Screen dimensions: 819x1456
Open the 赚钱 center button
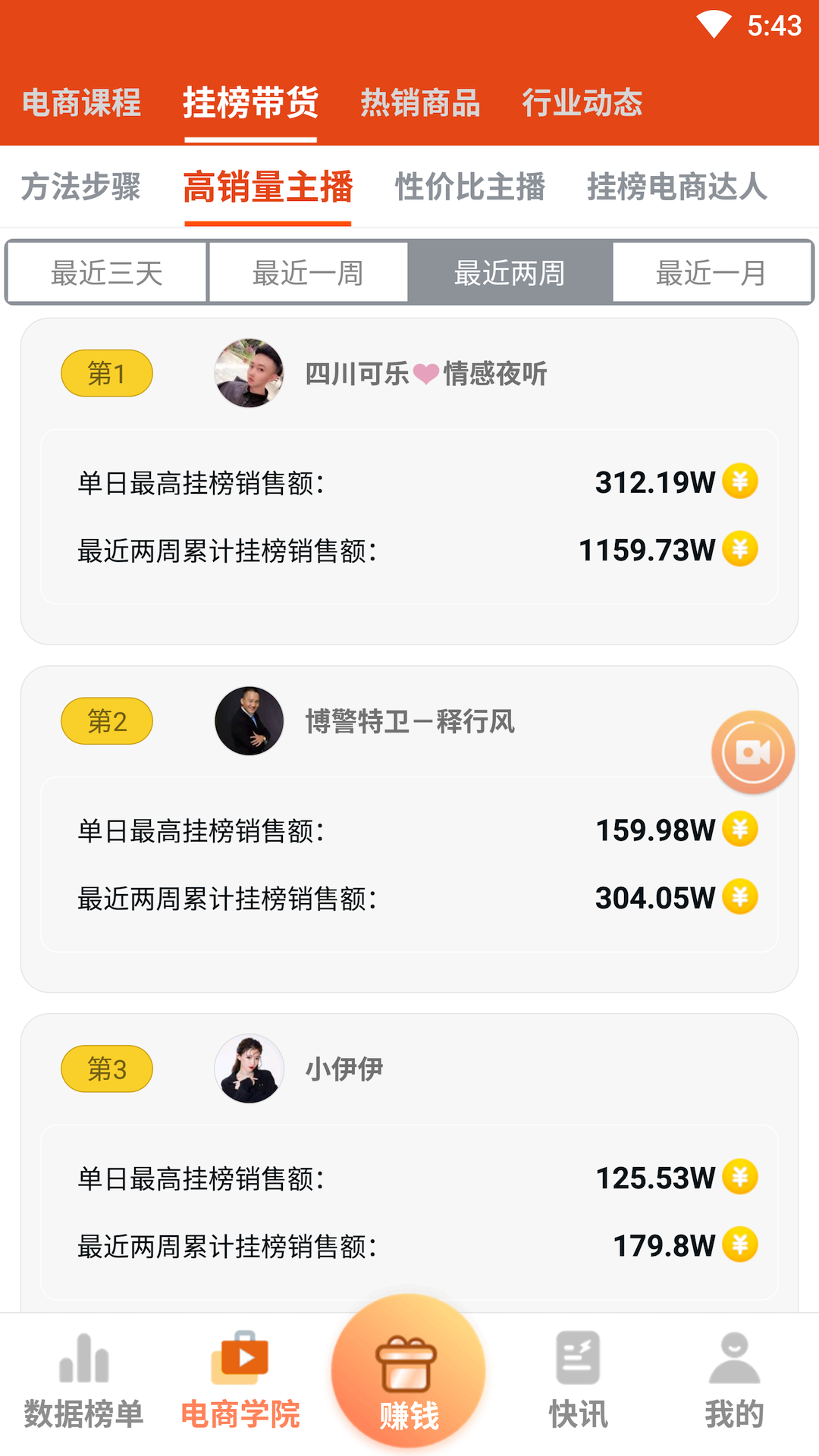409,1373
